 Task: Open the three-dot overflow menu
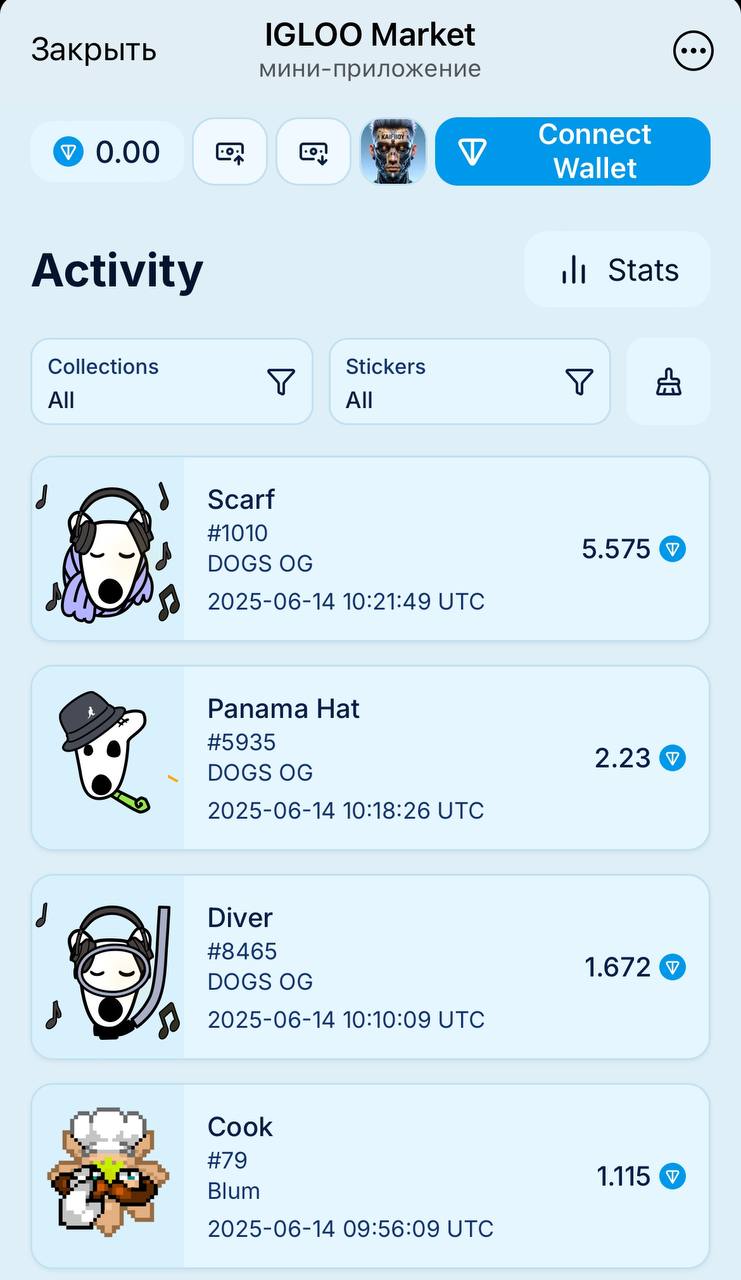pos(693,51)
